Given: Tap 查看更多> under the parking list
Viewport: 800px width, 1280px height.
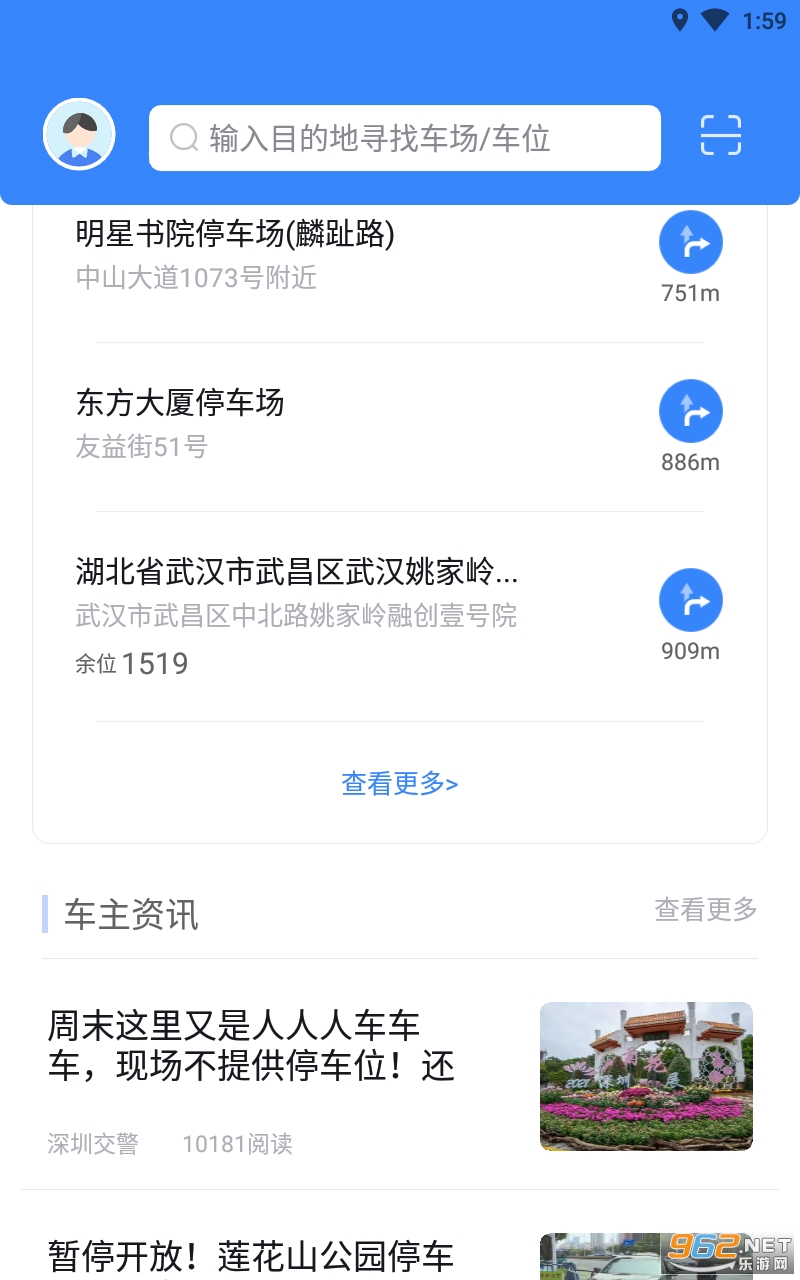Looking at the screenshot, I should pyautogui.click(x=400, y=784).
